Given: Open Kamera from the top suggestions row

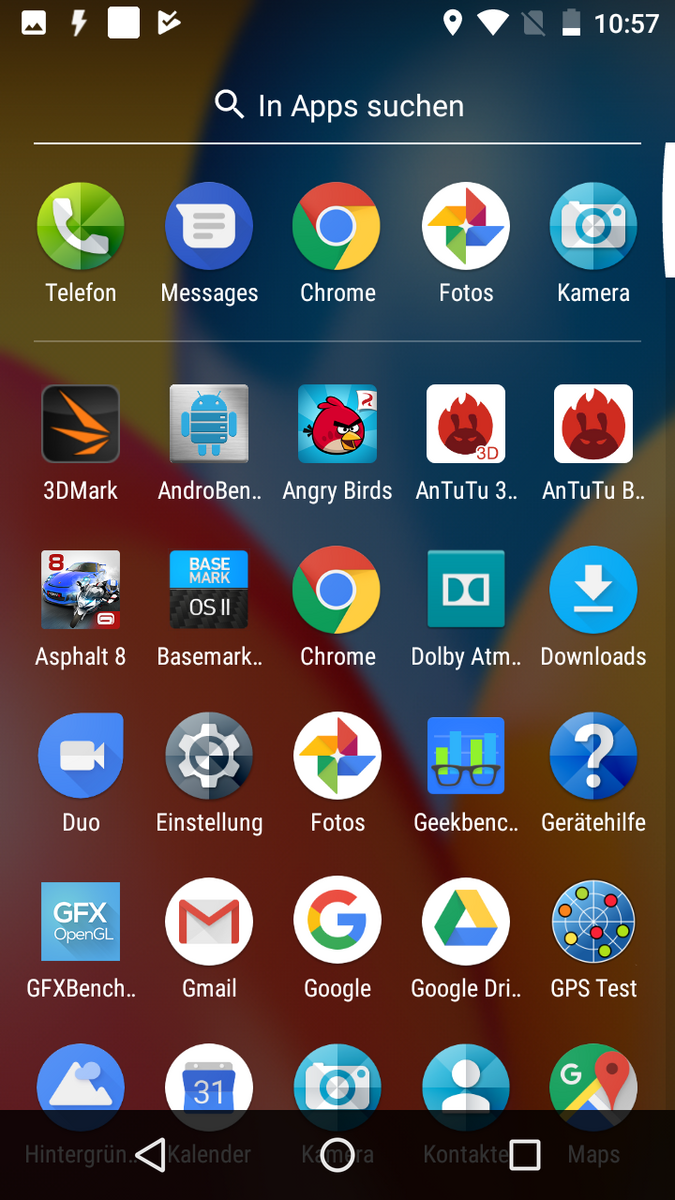Looking at the screenshot, I should 593,226.
